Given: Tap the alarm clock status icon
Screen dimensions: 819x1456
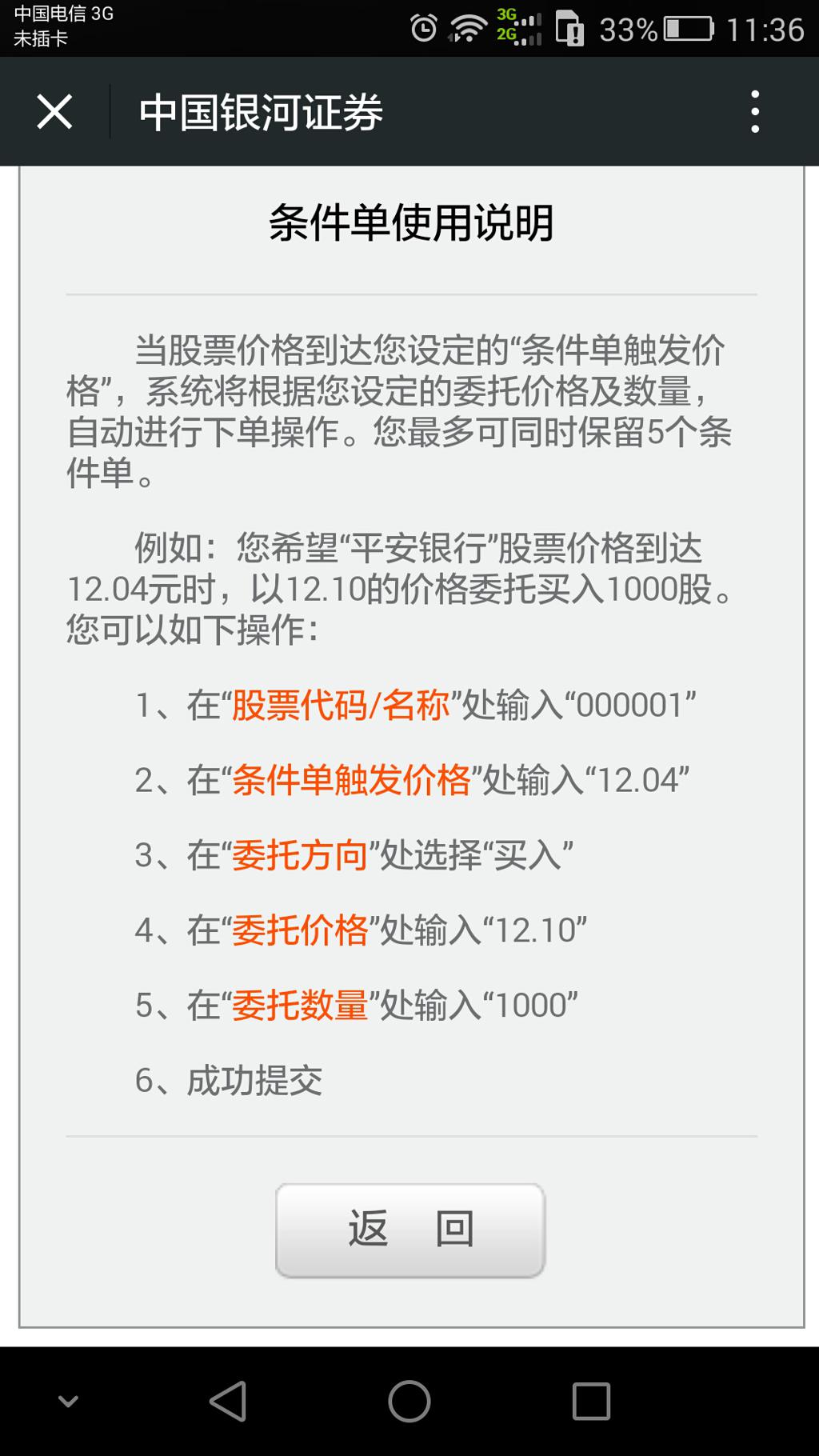Looking at the screenshot, I should pos(422,26).
